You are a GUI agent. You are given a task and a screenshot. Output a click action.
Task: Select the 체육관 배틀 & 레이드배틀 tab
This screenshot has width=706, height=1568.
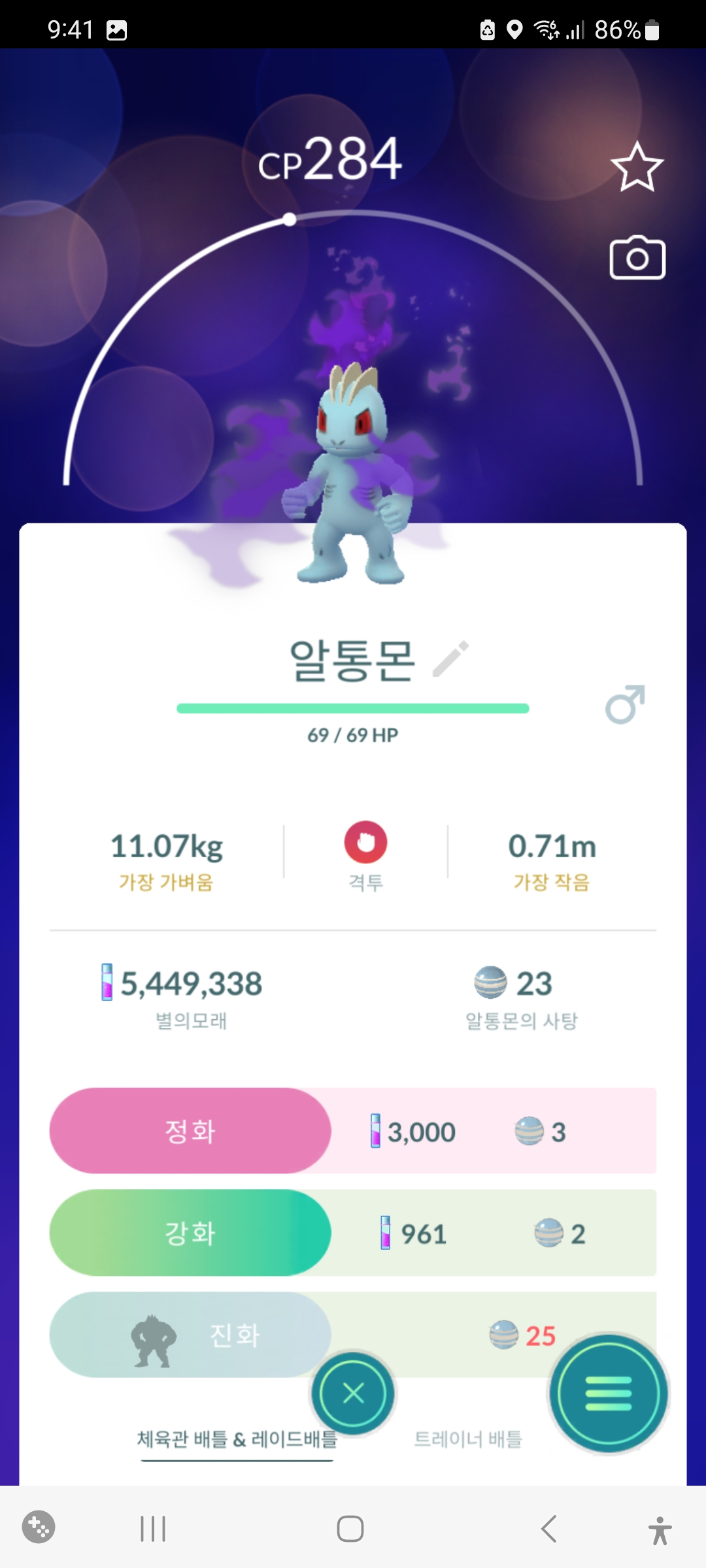(x=237, y=1439)
